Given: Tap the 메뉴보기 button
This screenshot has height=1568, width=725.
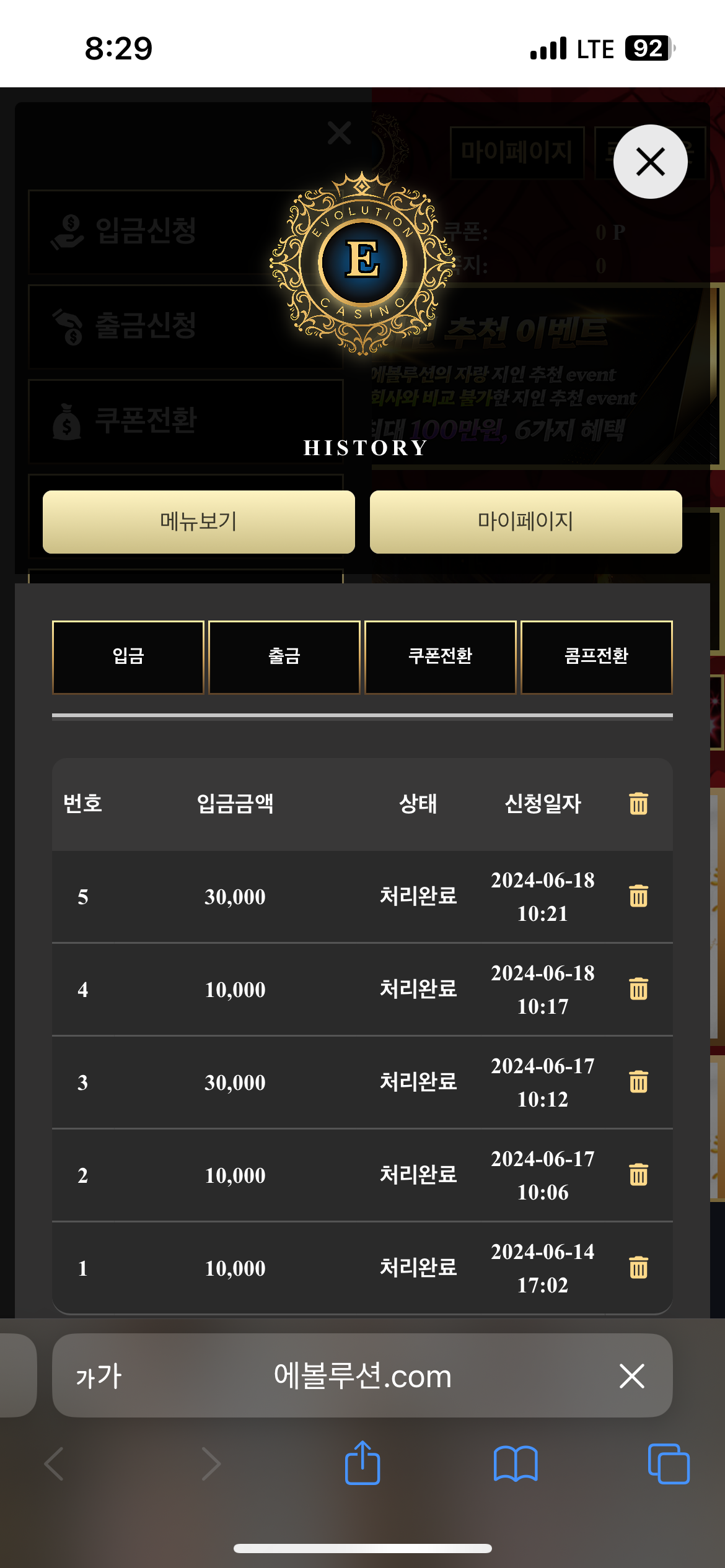Looking at the screenshot, I should click(198, 521).
